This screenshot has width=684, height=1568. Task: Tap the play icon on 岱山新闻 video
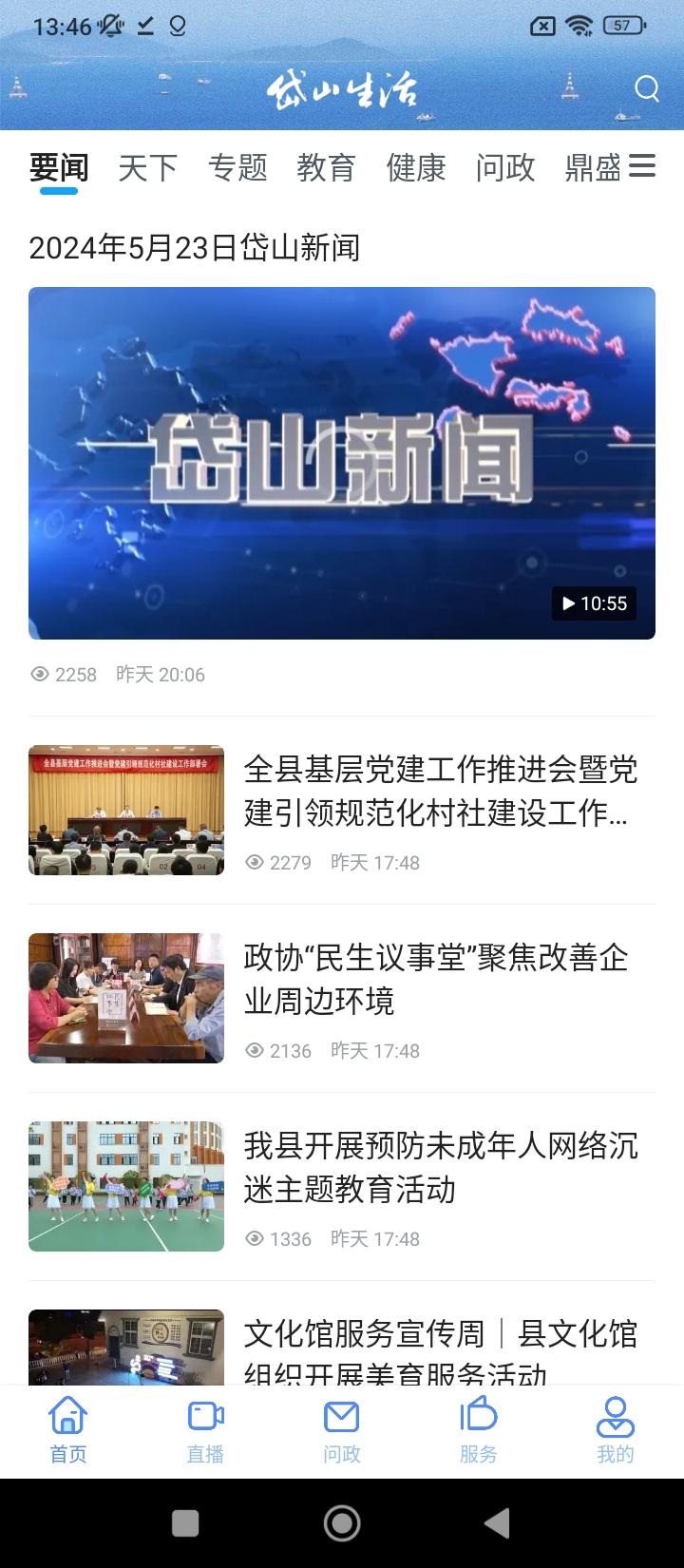tap(567, 602)
